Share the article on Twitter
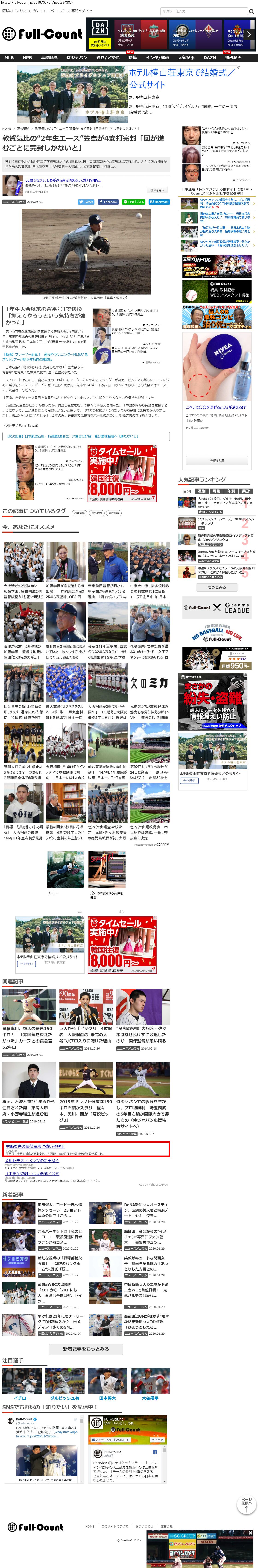258x1568 pixels. tap(86, 201)
